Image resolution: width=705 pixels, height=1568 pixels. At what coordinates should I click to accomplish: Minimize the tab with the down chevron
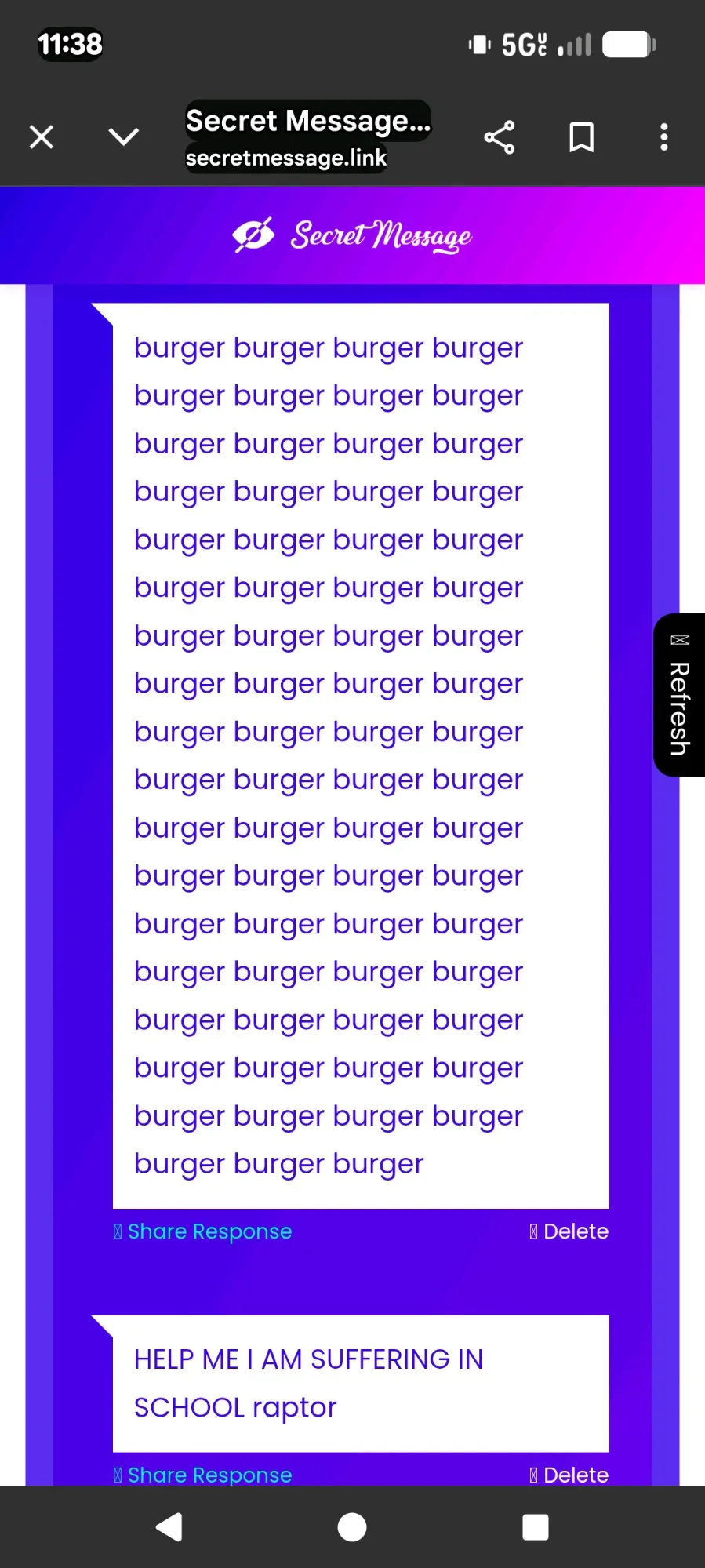(123, 137)
